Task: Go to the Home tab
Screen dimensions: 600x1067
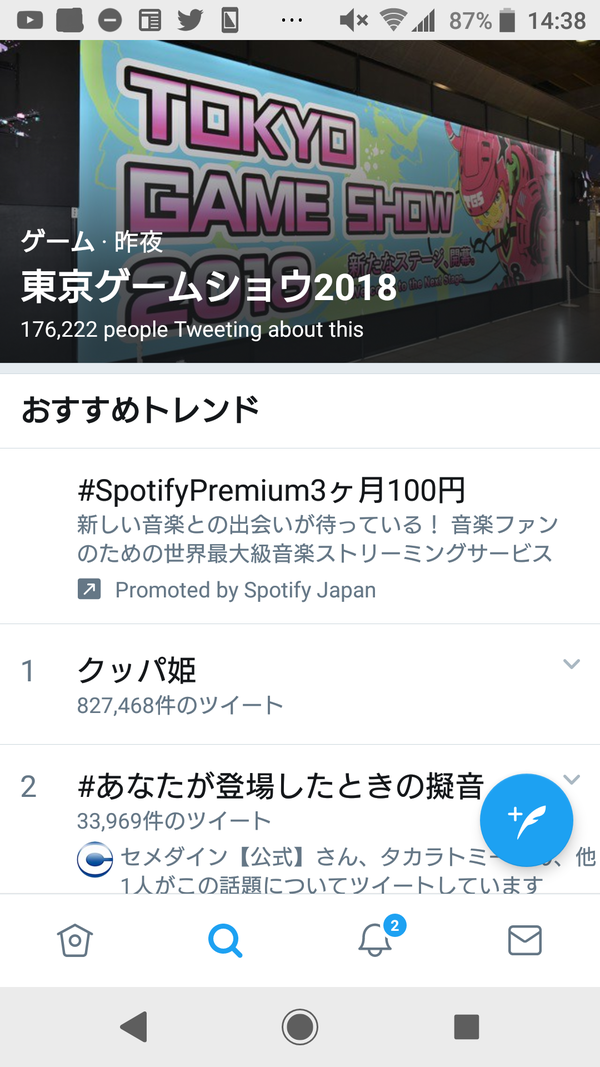Action: [x=75, y=941]
